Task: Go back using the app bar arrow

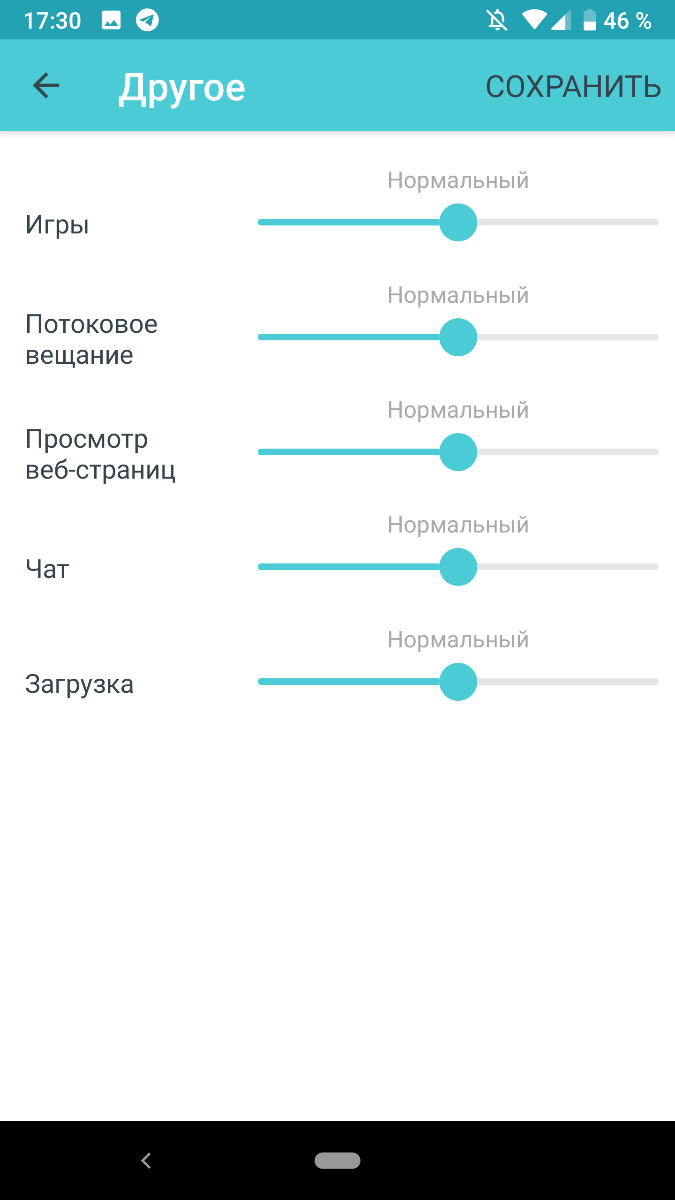Action: coord(46,86)
